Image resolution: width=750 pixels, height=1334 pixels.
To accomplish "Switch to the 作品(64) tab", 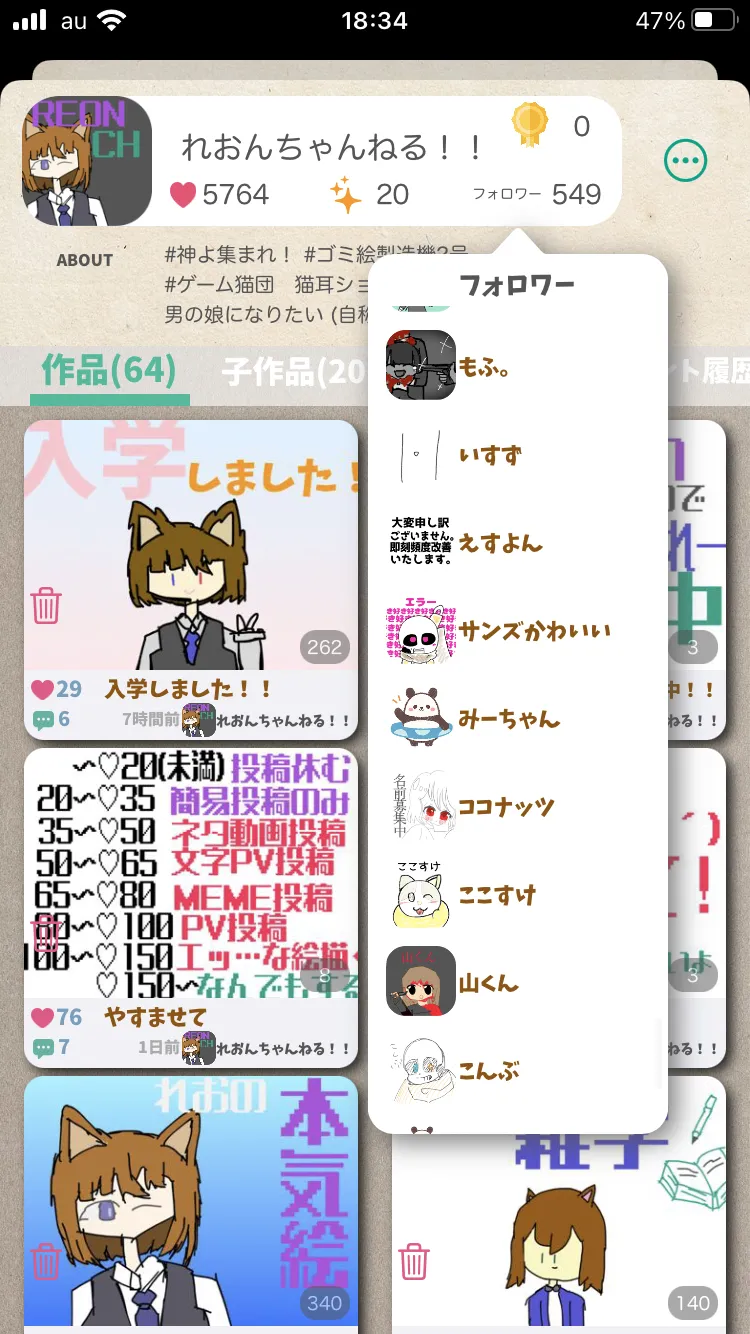I will click(x=109, y=371).
